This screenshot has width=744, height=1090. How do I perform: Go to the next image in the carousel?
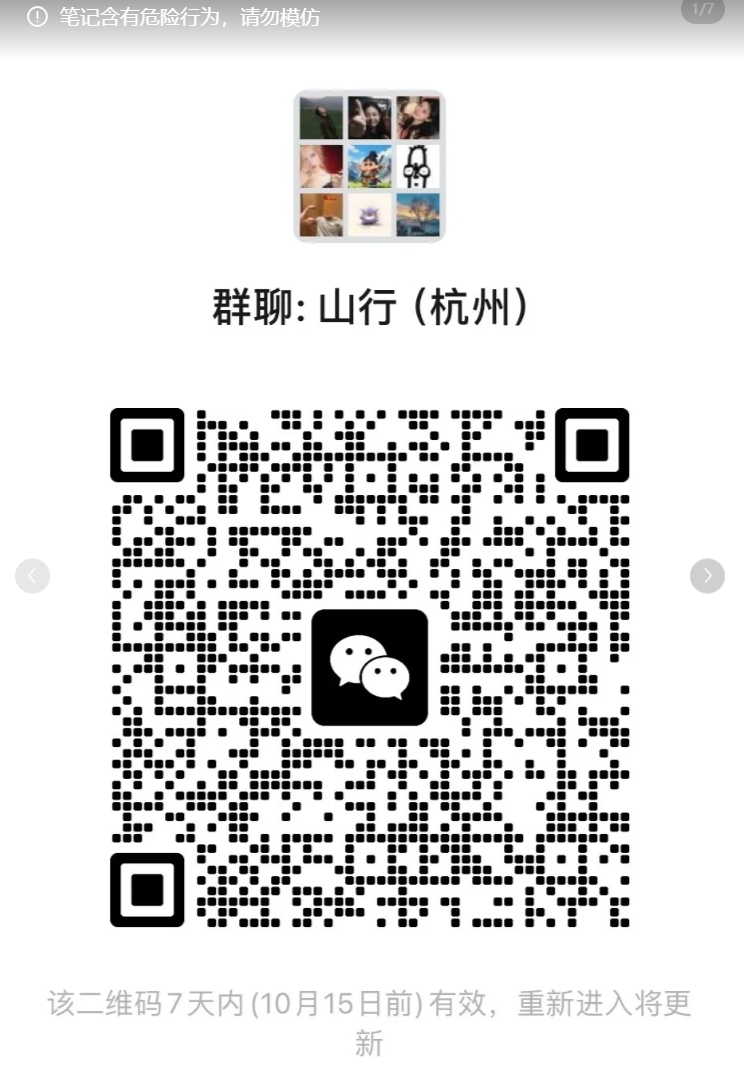pos(707,575)
